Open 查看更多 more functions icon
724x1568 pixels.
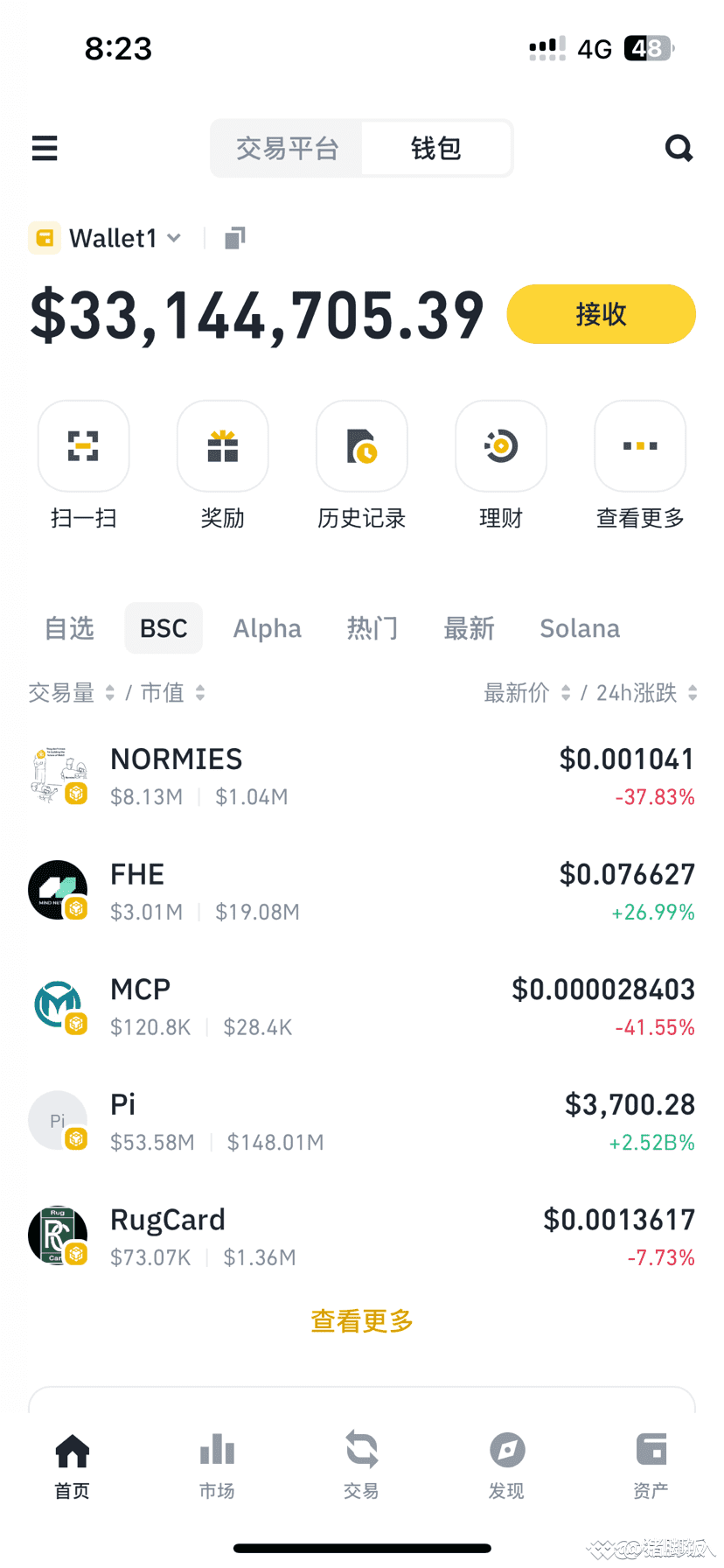coord(639,446)
